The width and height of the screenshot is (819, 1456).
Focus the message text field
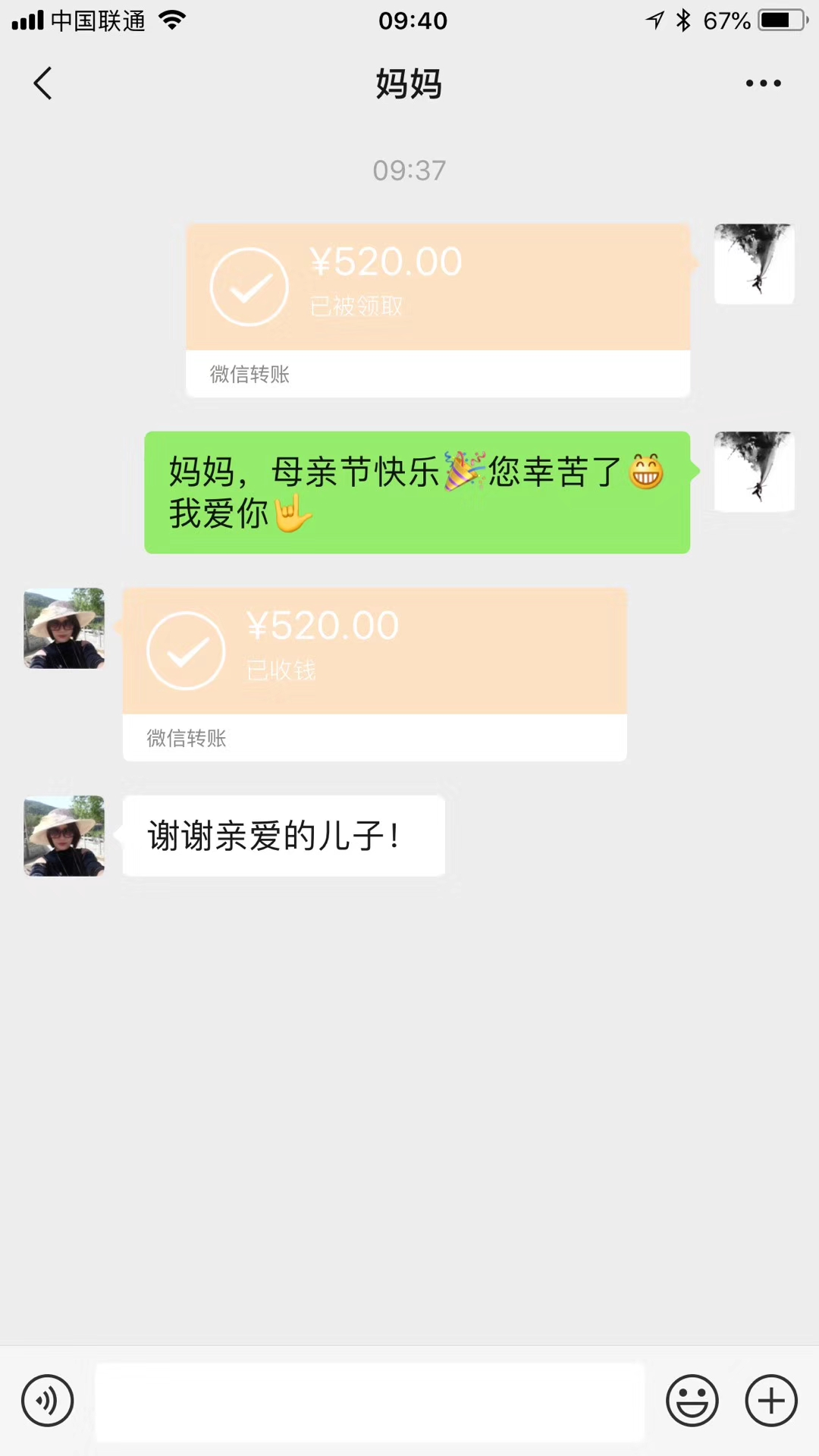[369, 1401]
